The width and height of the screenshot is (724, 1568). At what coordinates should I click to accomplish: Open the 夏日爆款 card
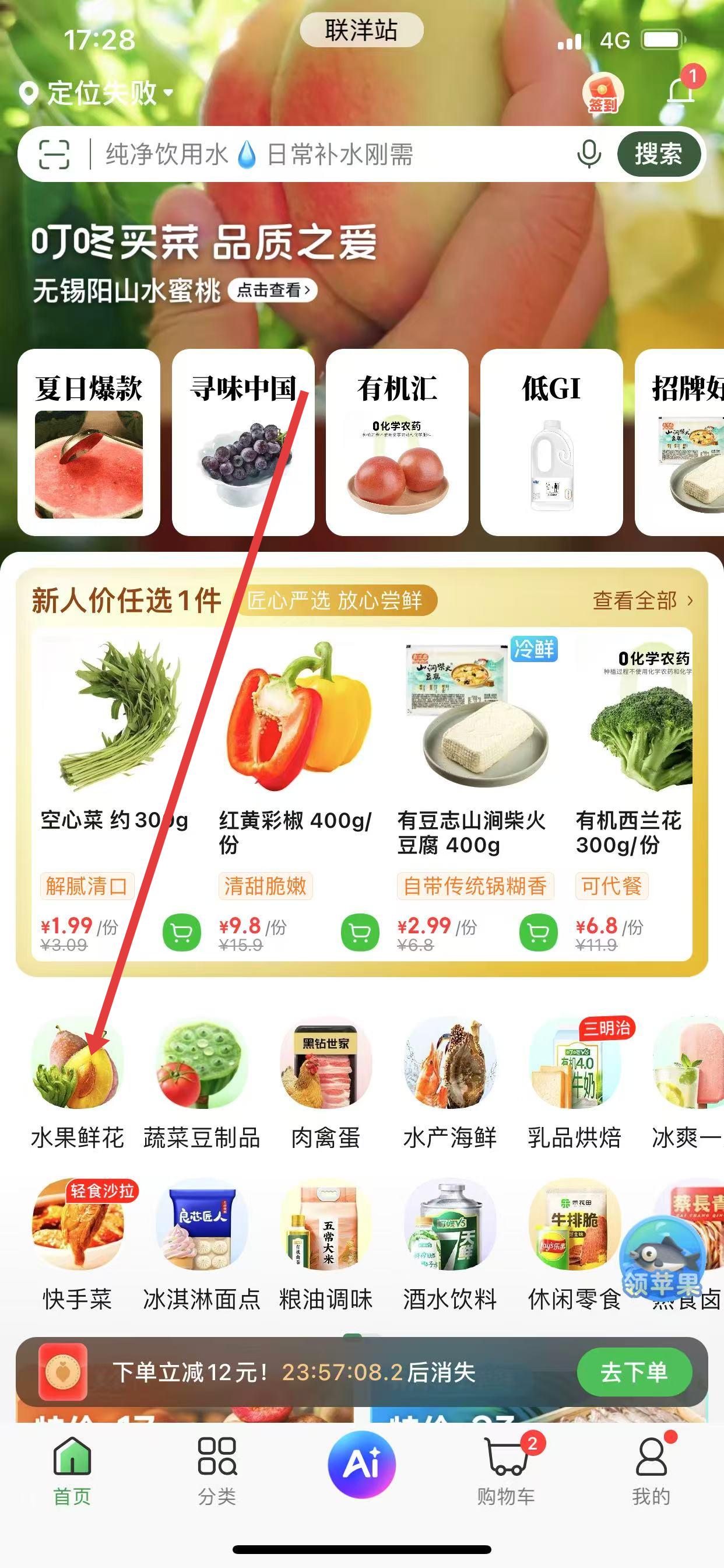[89, 443]
